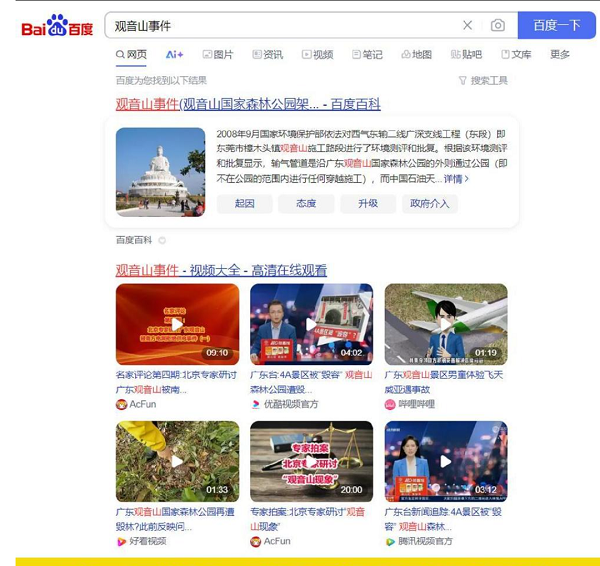Open the 观音山事件 视频大全 link
This screenshot has height=566, width=600.
pos(221,270)
